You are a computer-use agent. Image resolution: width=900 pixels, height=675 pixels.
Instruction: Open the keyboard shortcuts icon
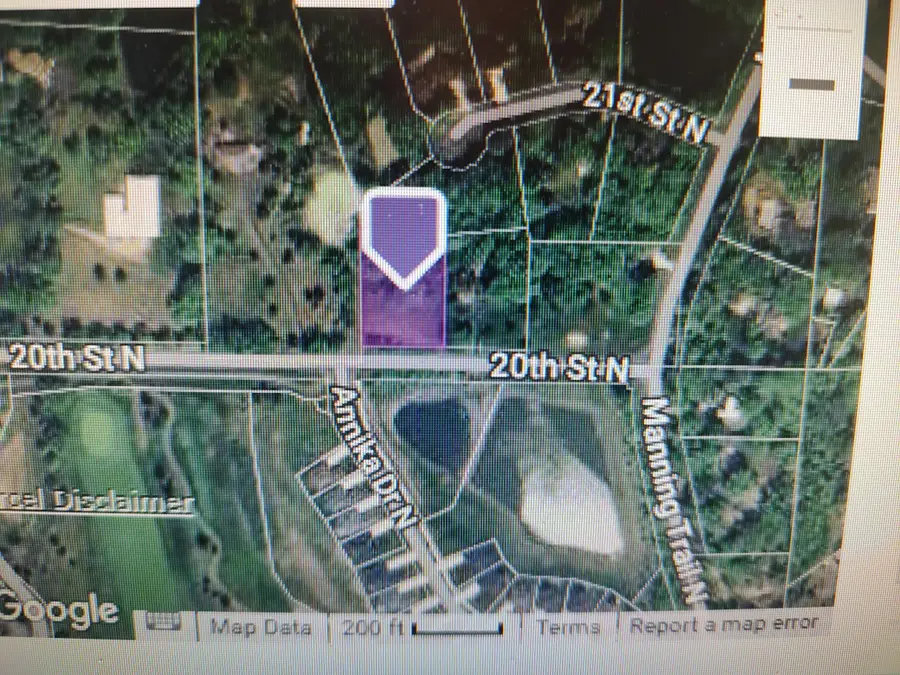(166, 623)
